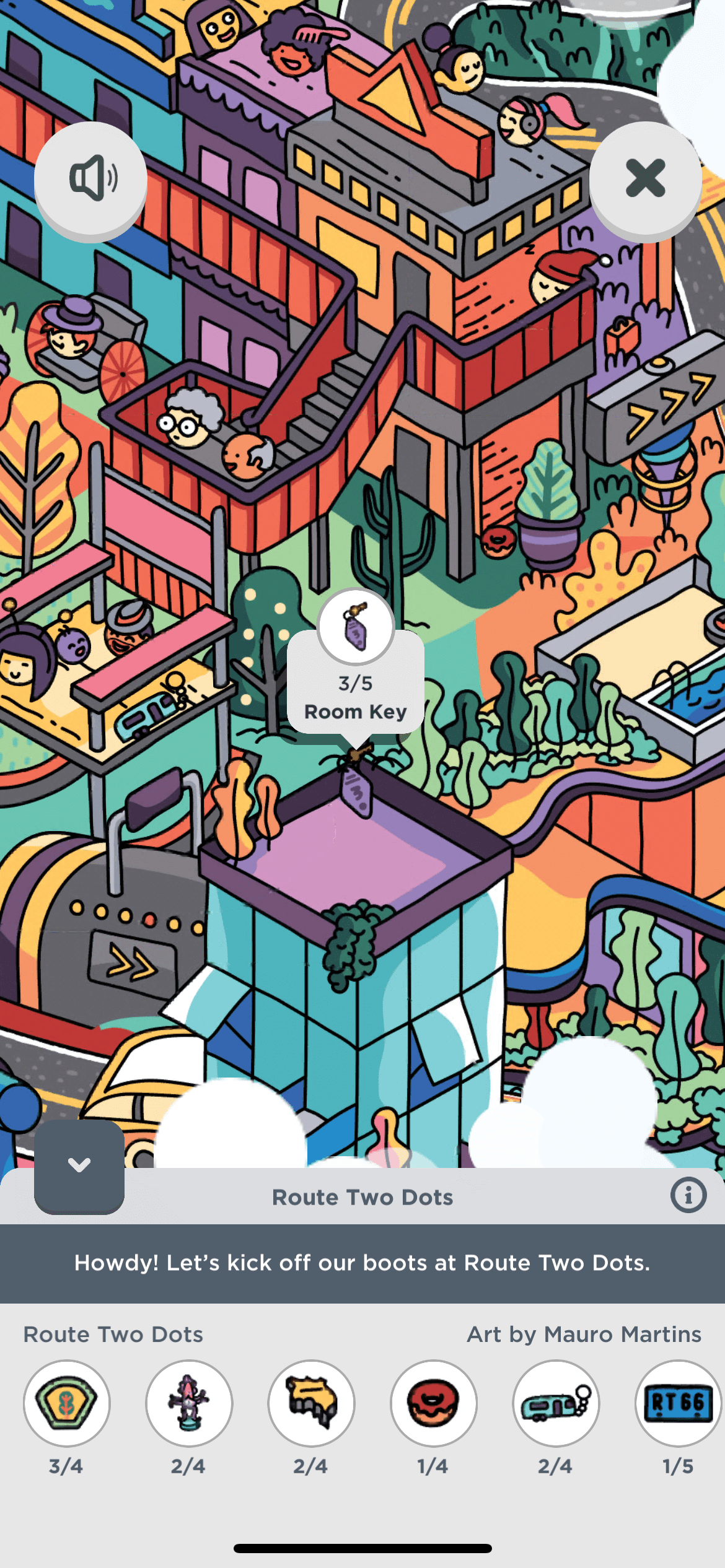Mute the game sound
725x1568 pixels.
coord(91,178)
